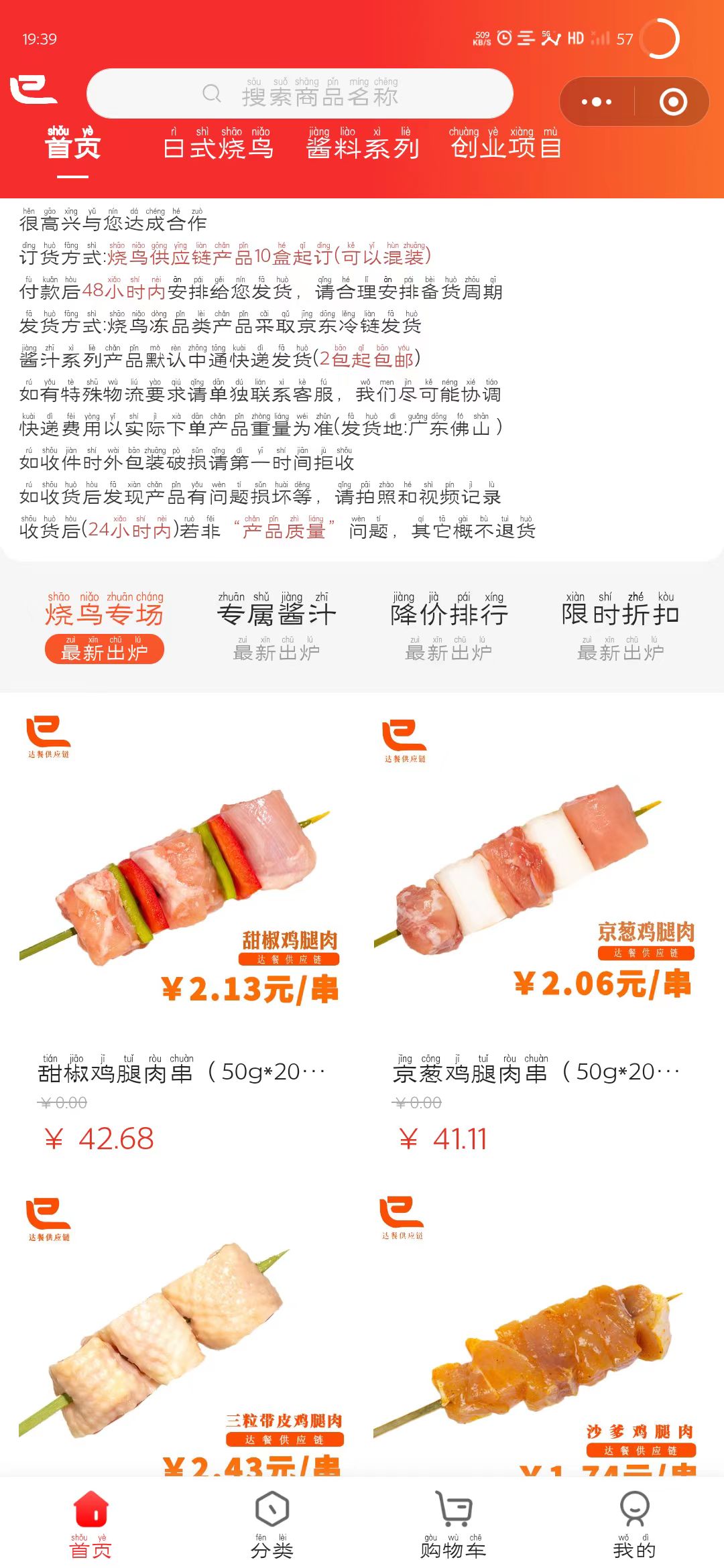Open the 限时折扣 section
The height and width of the screenshot is (1568, 724).
click(621, 626)
